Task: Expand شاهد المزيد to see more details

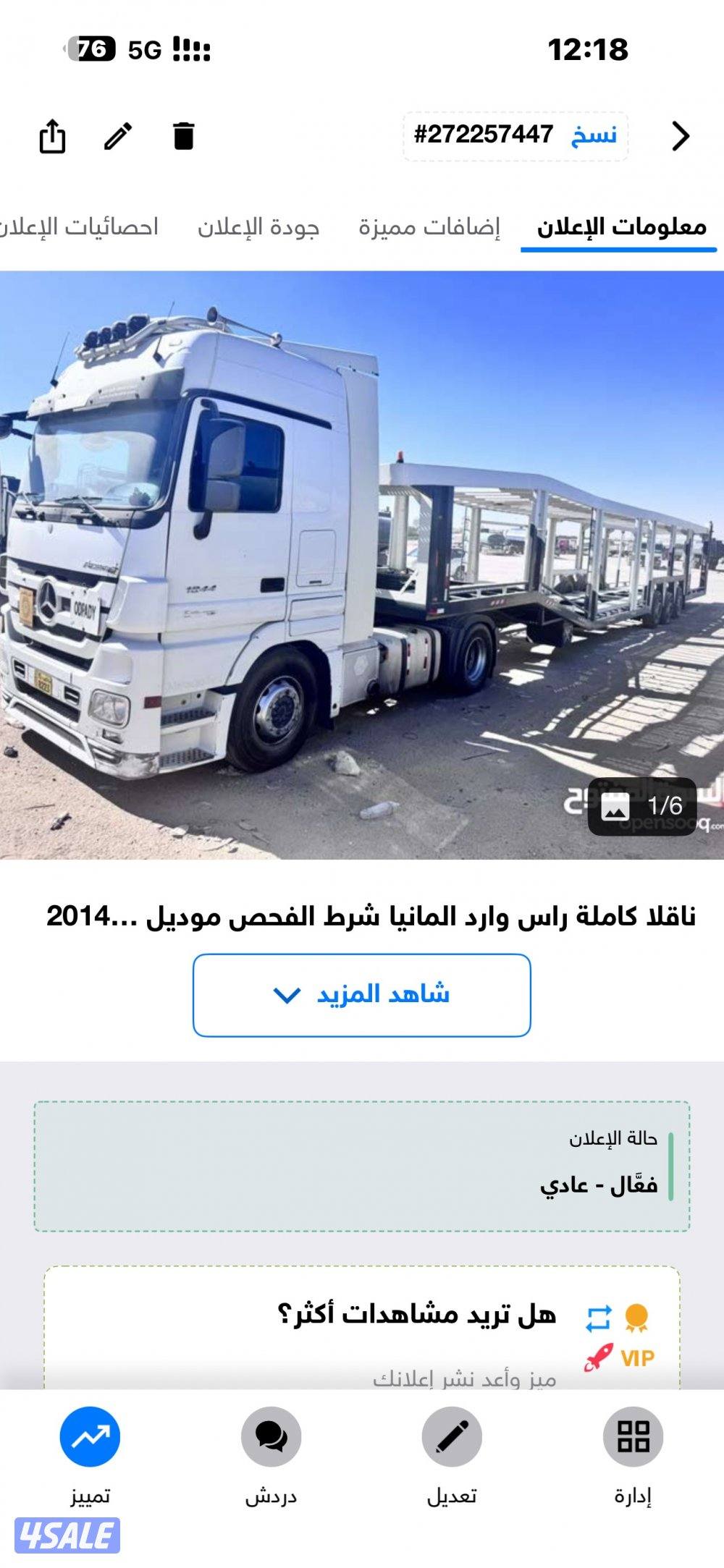Action: click(x=362, y=996)
